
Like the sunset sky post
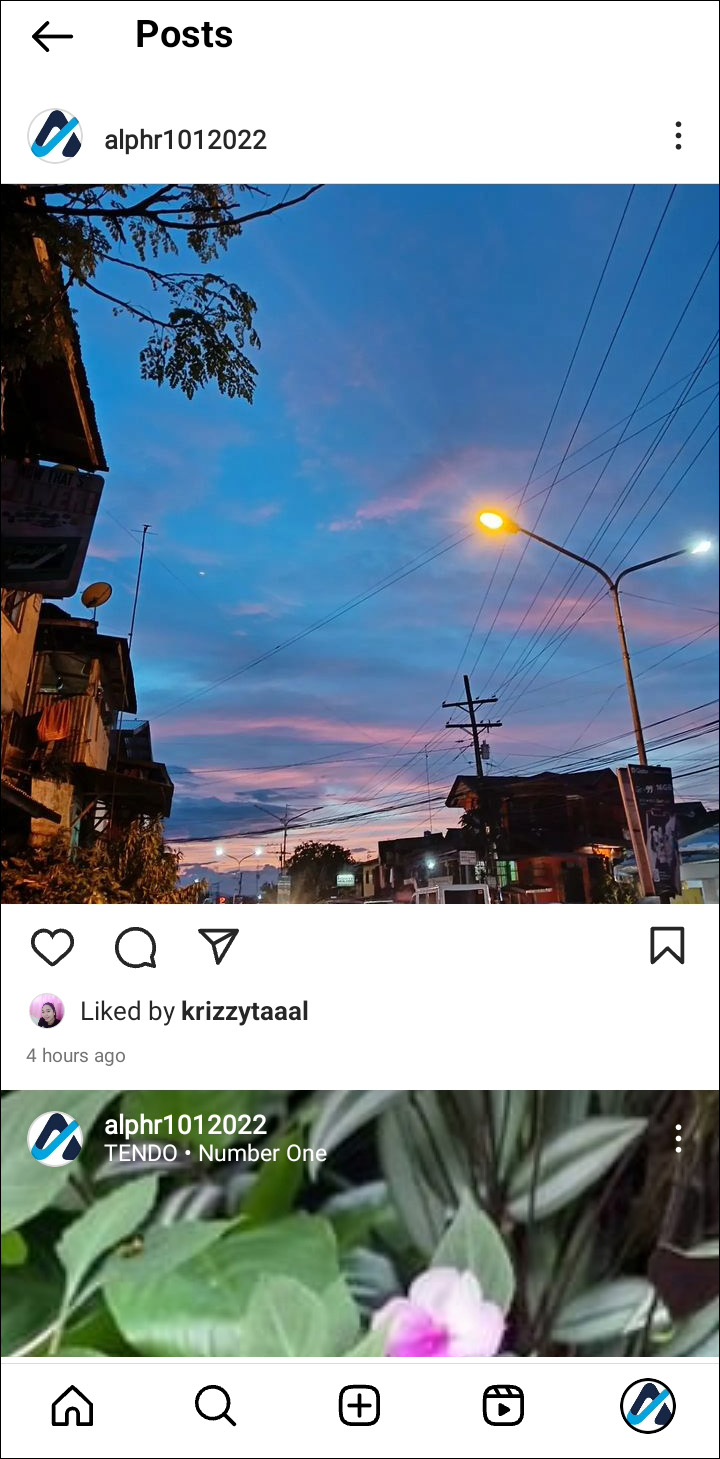pyautogui.click(x=52, y=946)
